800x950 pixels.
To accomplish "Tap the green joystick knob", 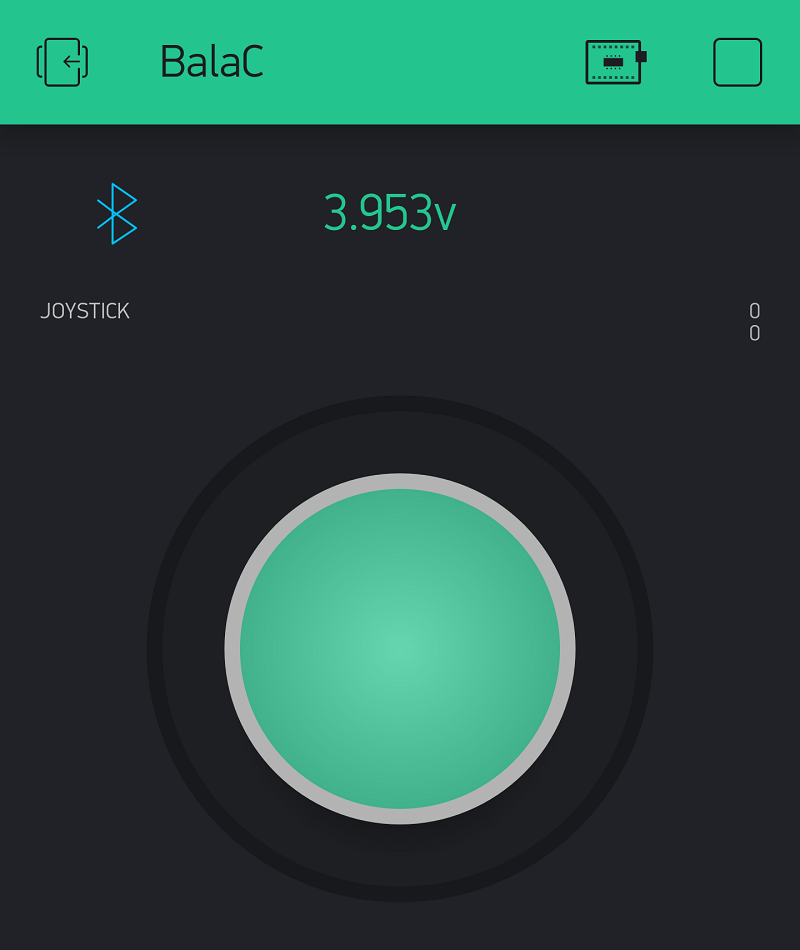I will (x=400, y=648).
